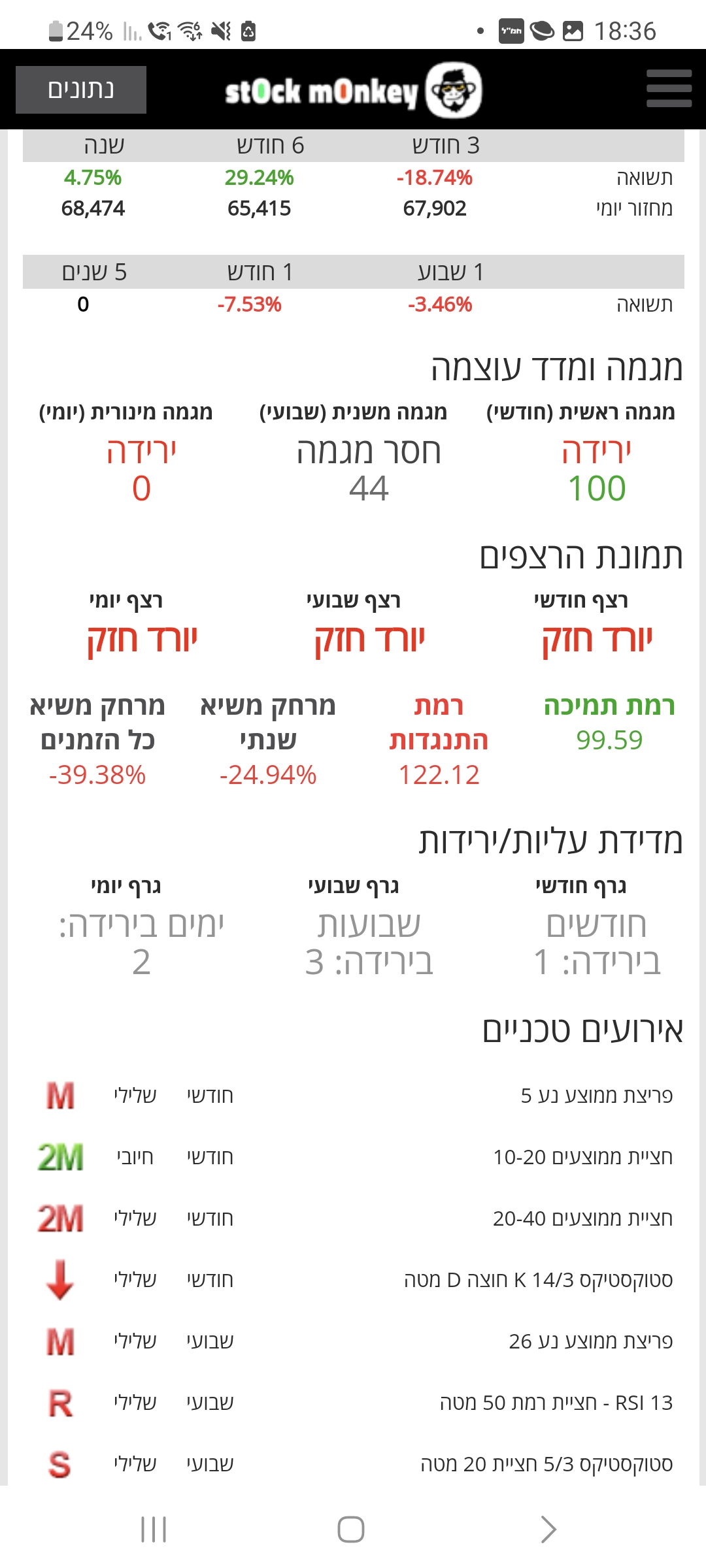Tap the Stock Monkey logo

353,91
